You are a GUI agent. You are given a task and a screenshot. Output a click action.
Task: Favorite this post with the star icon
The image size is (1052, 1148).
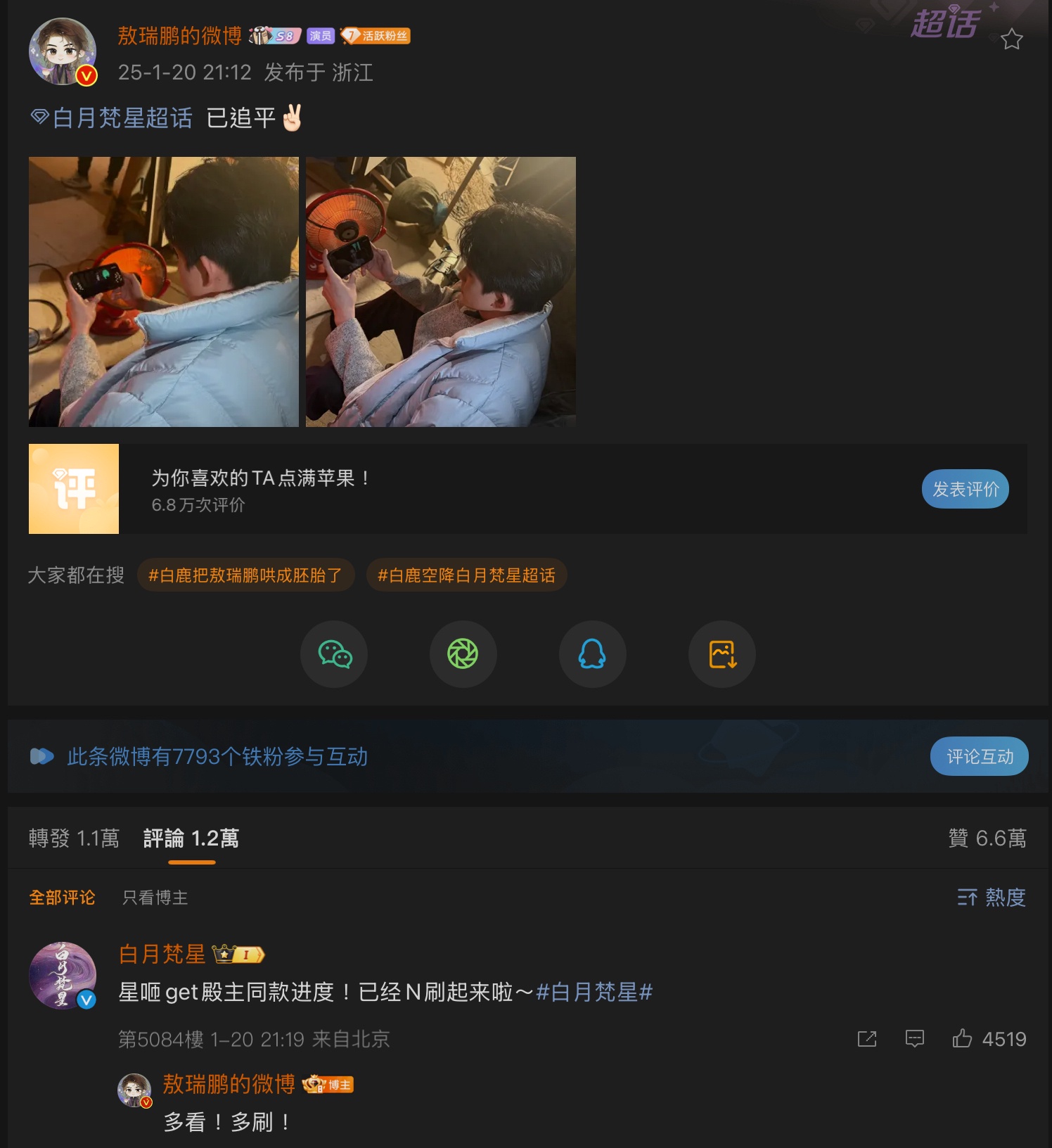tap(1011, 39)
